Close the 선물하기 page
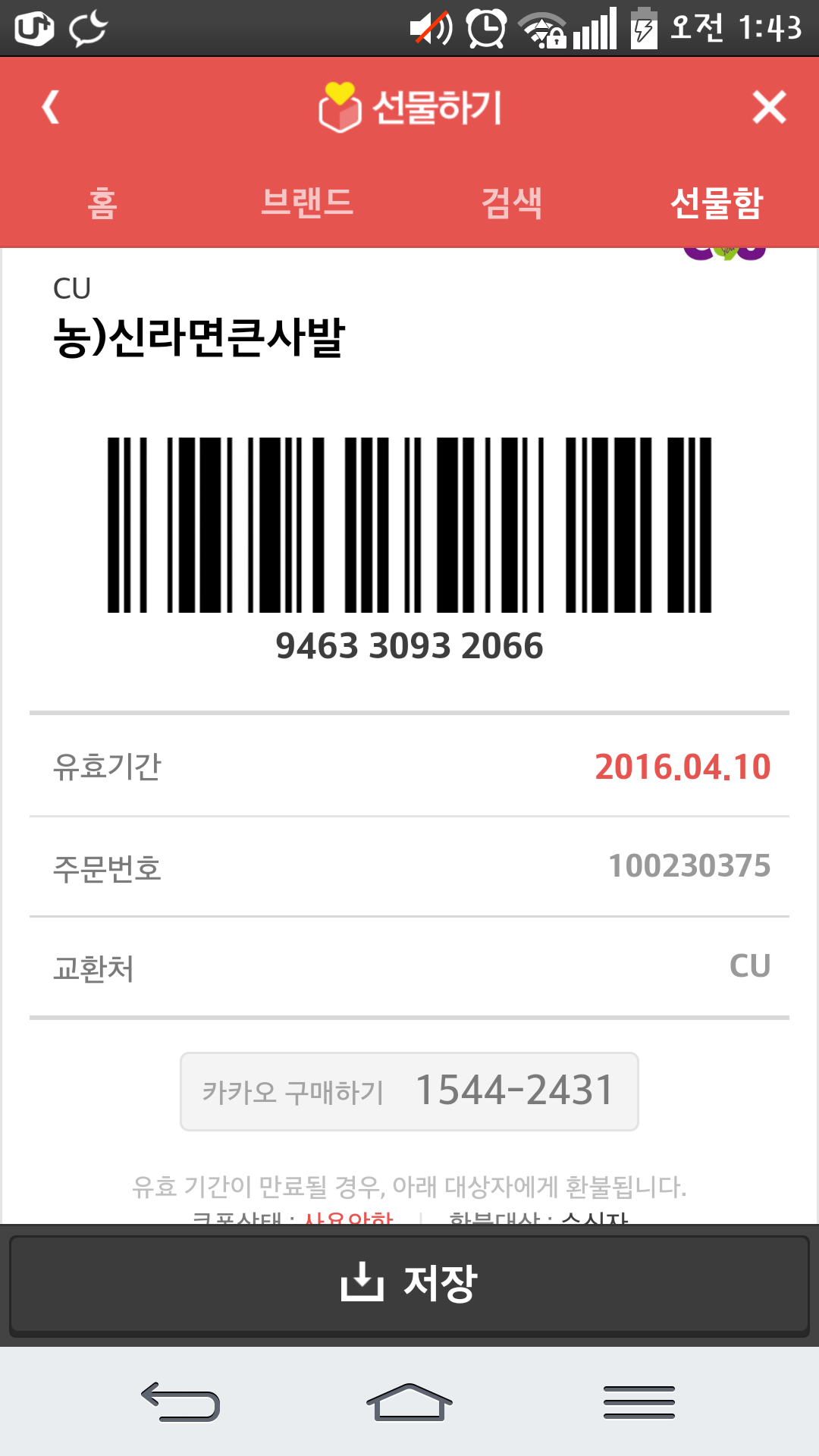The image size is (819, 1456). [769, 107]
